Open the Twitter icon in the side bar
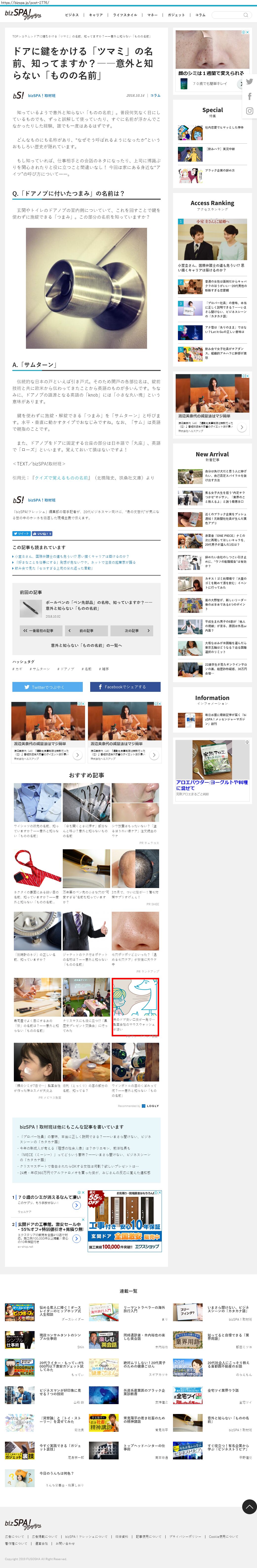This screenshot has height=1568, width=257. coord(250,81)
